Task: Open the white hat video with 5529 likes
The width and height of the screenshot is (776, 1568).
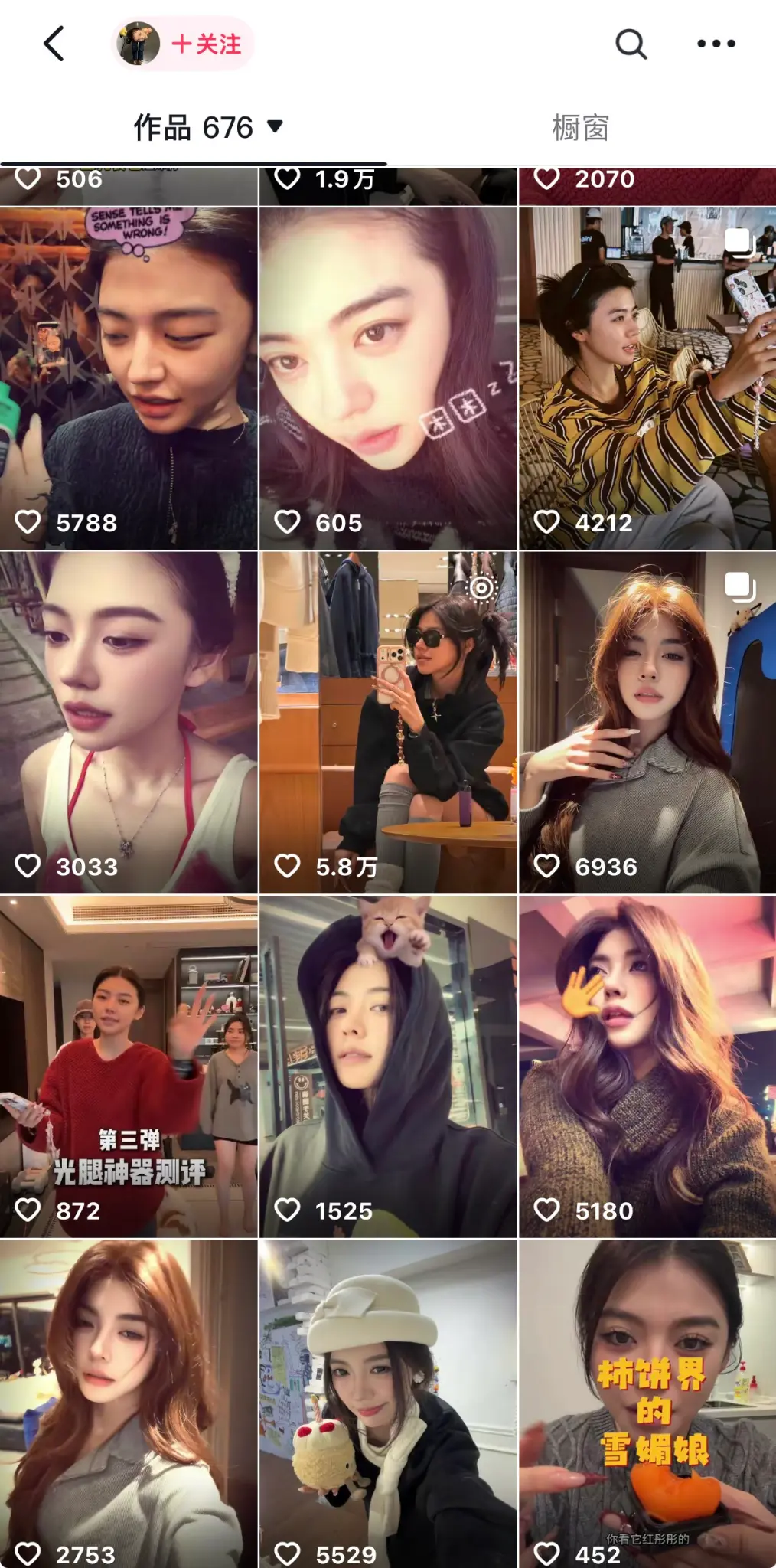Action: click(388, 1403)
